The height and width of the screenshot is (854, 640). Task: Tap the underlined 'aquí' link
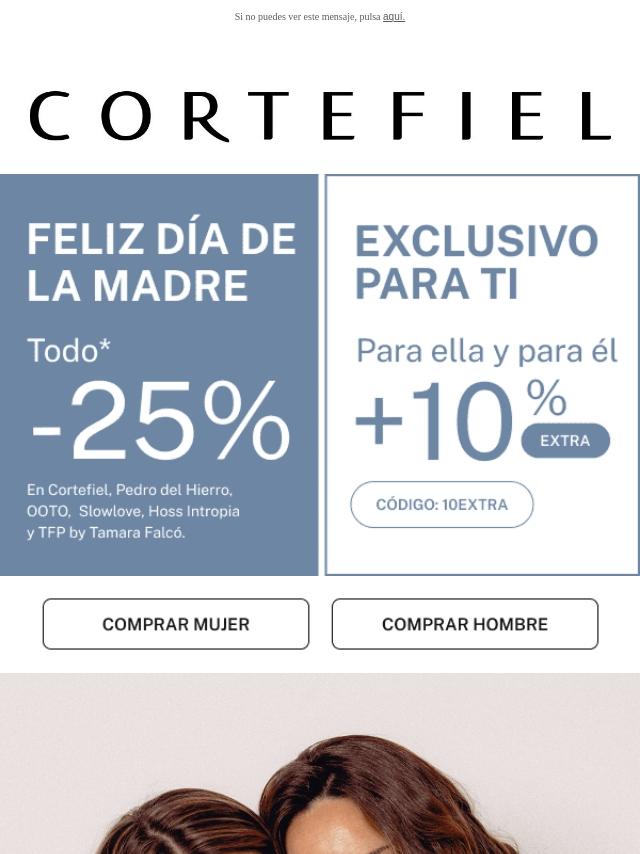click(x=393, y=17)
